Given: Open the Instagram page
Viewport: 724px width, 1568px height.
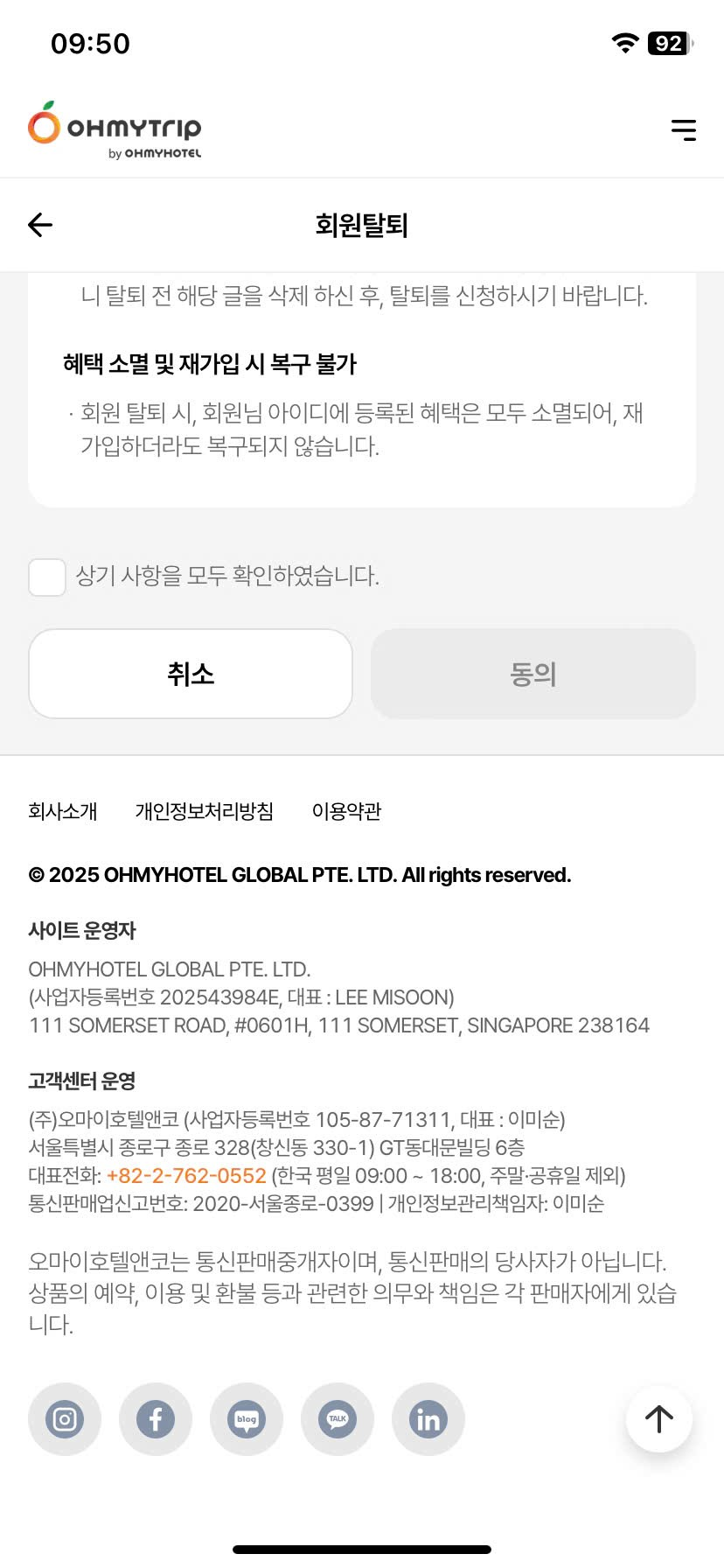Looking at the screenshot, I should (65, 1419).
